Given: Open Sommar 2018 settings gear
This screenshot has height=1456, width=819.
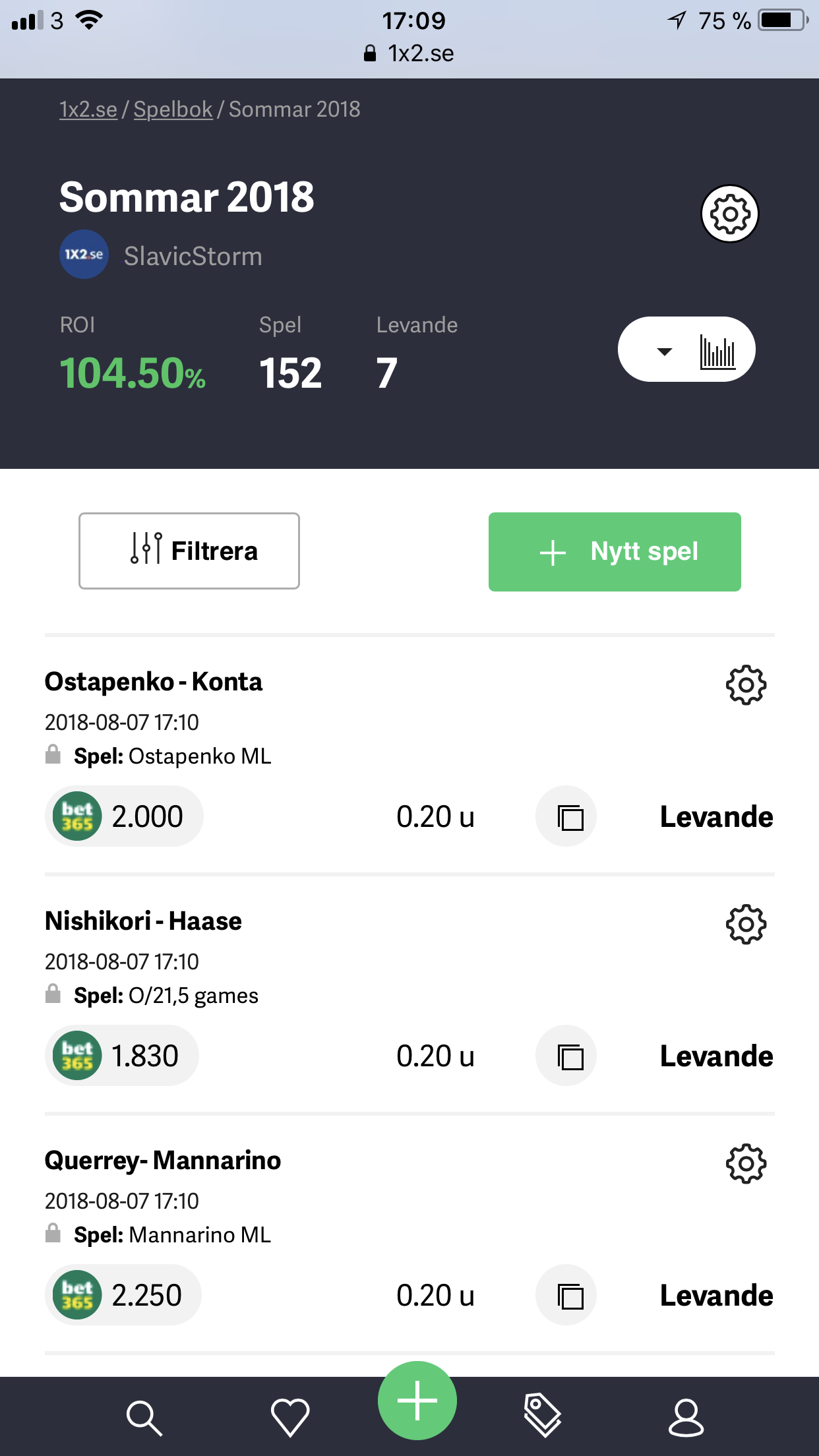Looking at the screenshot, I should coord(729,214).
